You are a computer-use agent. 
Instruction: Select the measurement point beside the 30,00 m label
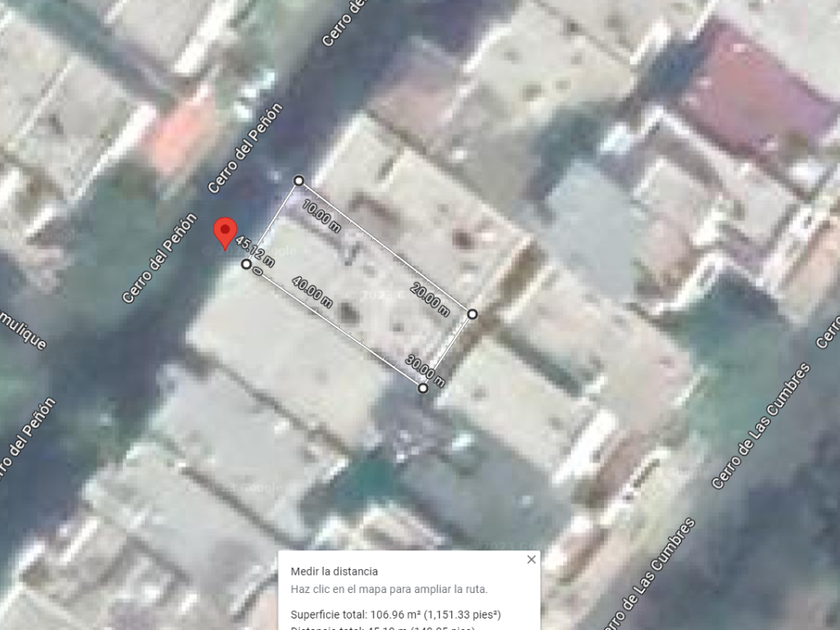click(x=423, y=388)
